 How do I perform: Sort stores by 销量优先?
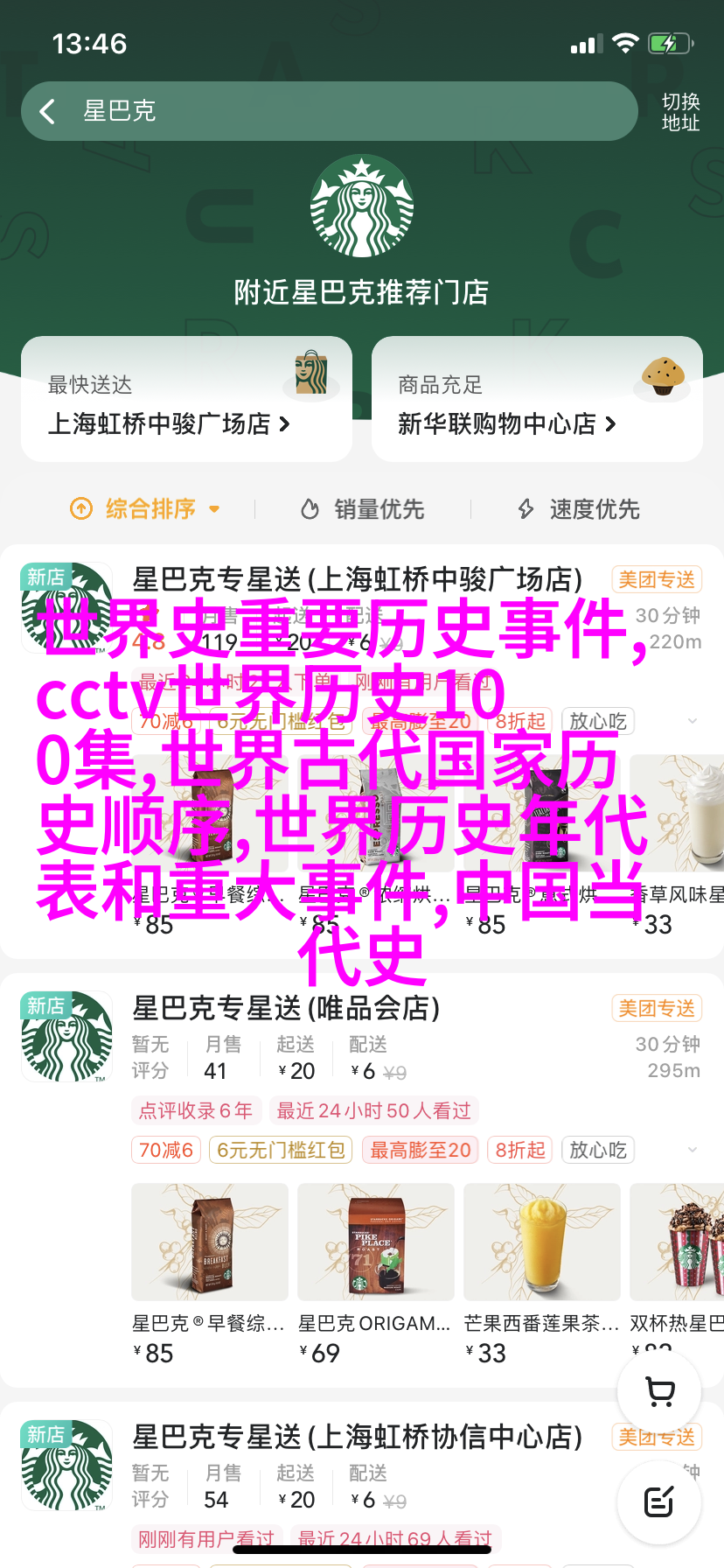point(363,508)
